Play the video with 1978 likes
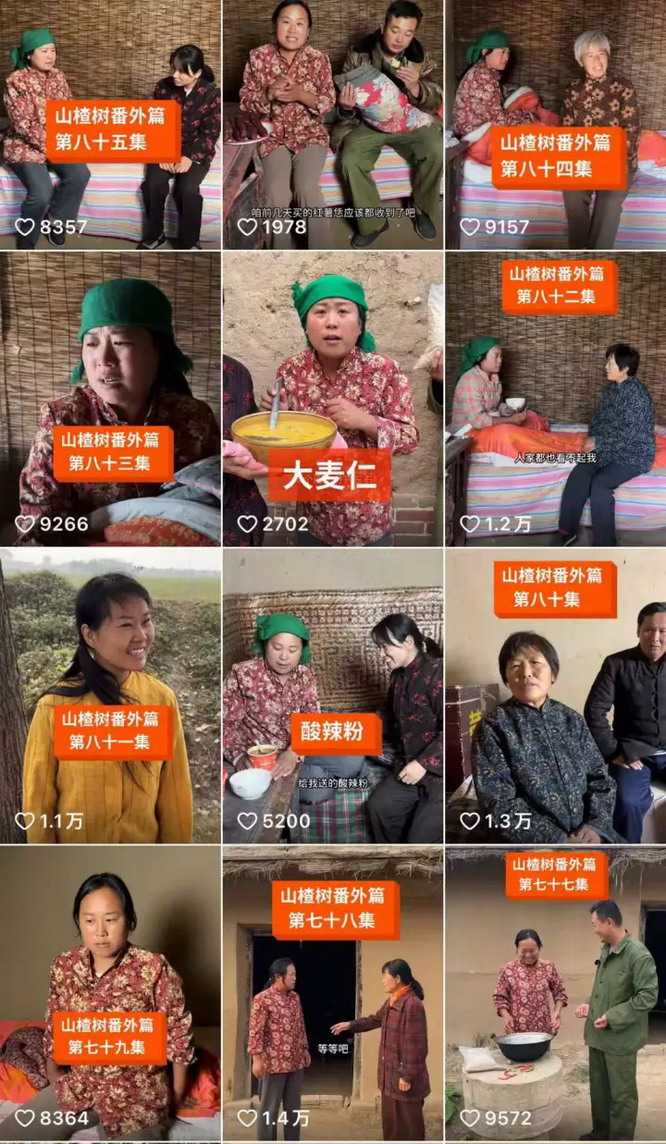Screen dimensions: 666x1144 [332, 124]
